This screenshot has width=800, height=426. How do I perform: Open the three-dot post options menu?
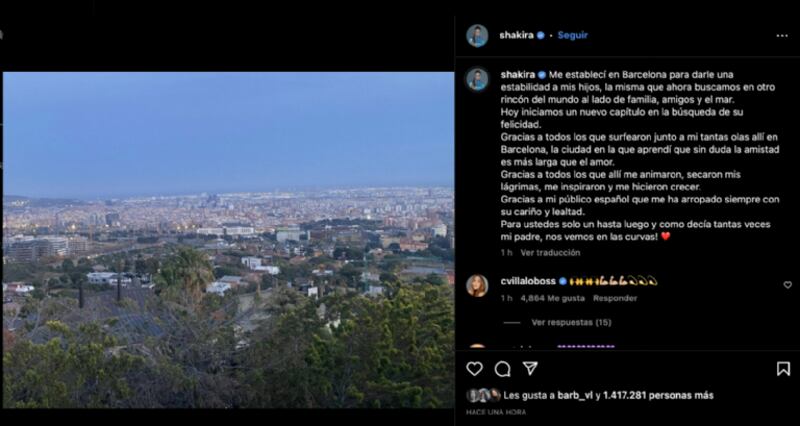click(782, 35)
